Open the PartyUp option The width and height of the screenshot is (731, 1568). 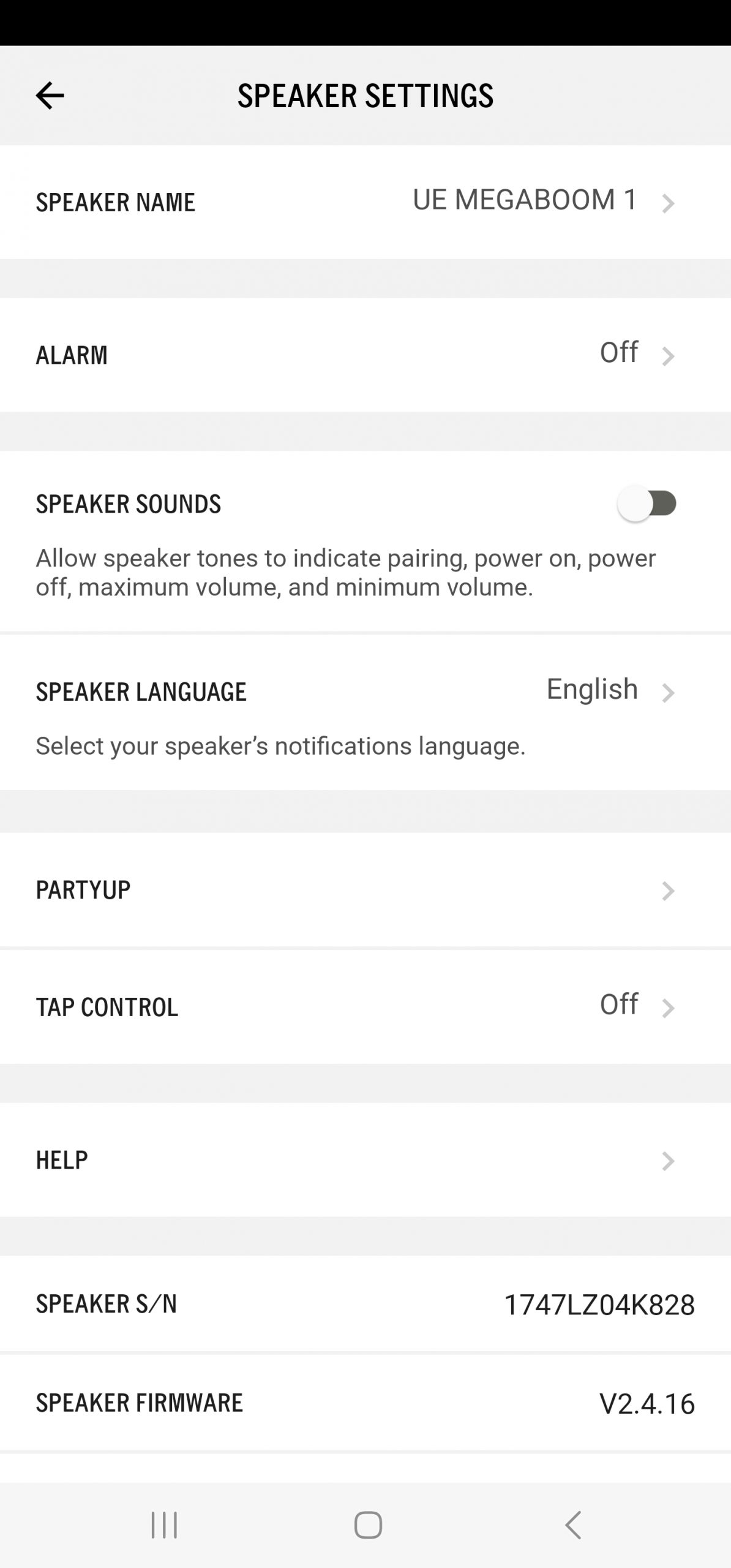[x=365, y=890]
